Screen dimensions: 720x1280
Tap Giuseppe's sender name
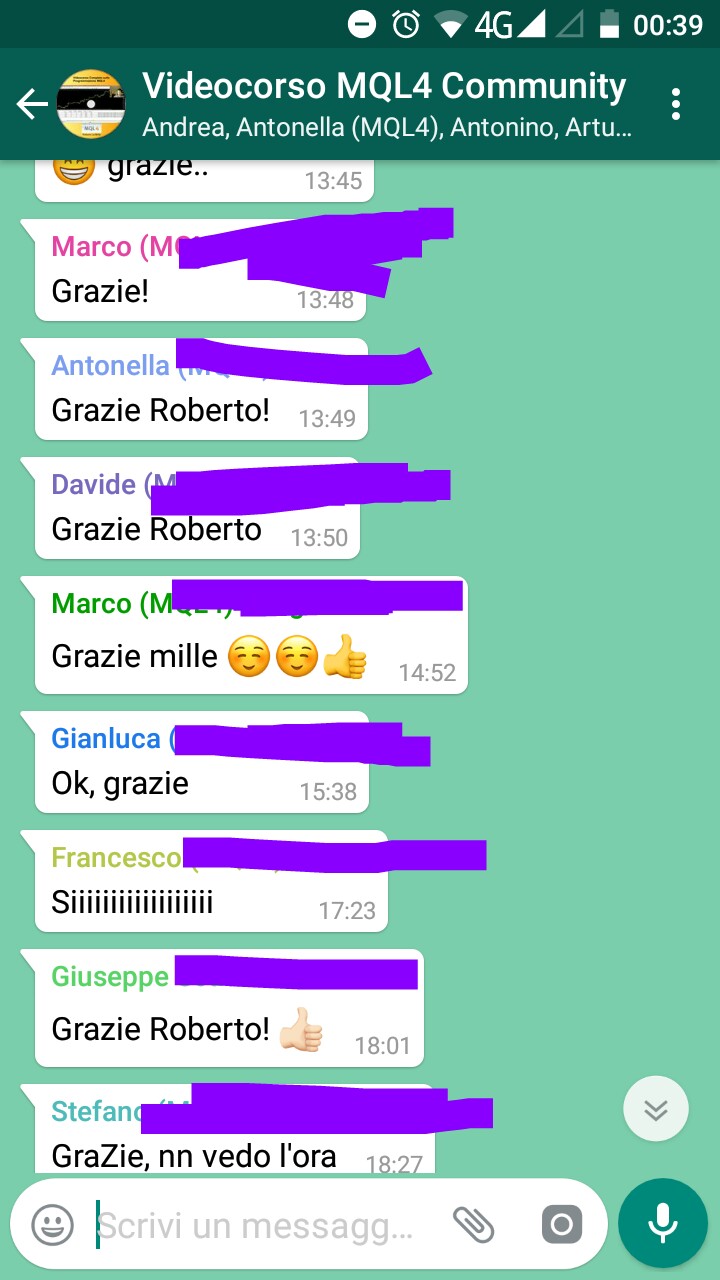coord(110,976)
